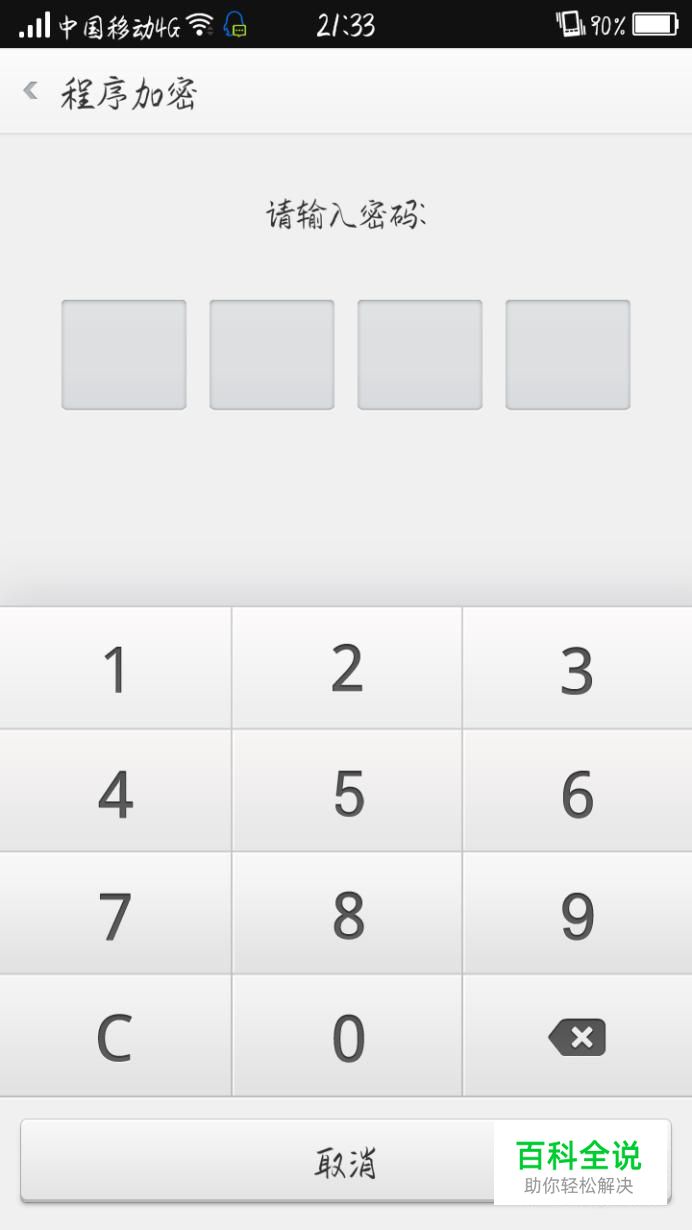Tap the number 6 key
This screenshot has height=1230, width=692.
click(x=578, y=791)
